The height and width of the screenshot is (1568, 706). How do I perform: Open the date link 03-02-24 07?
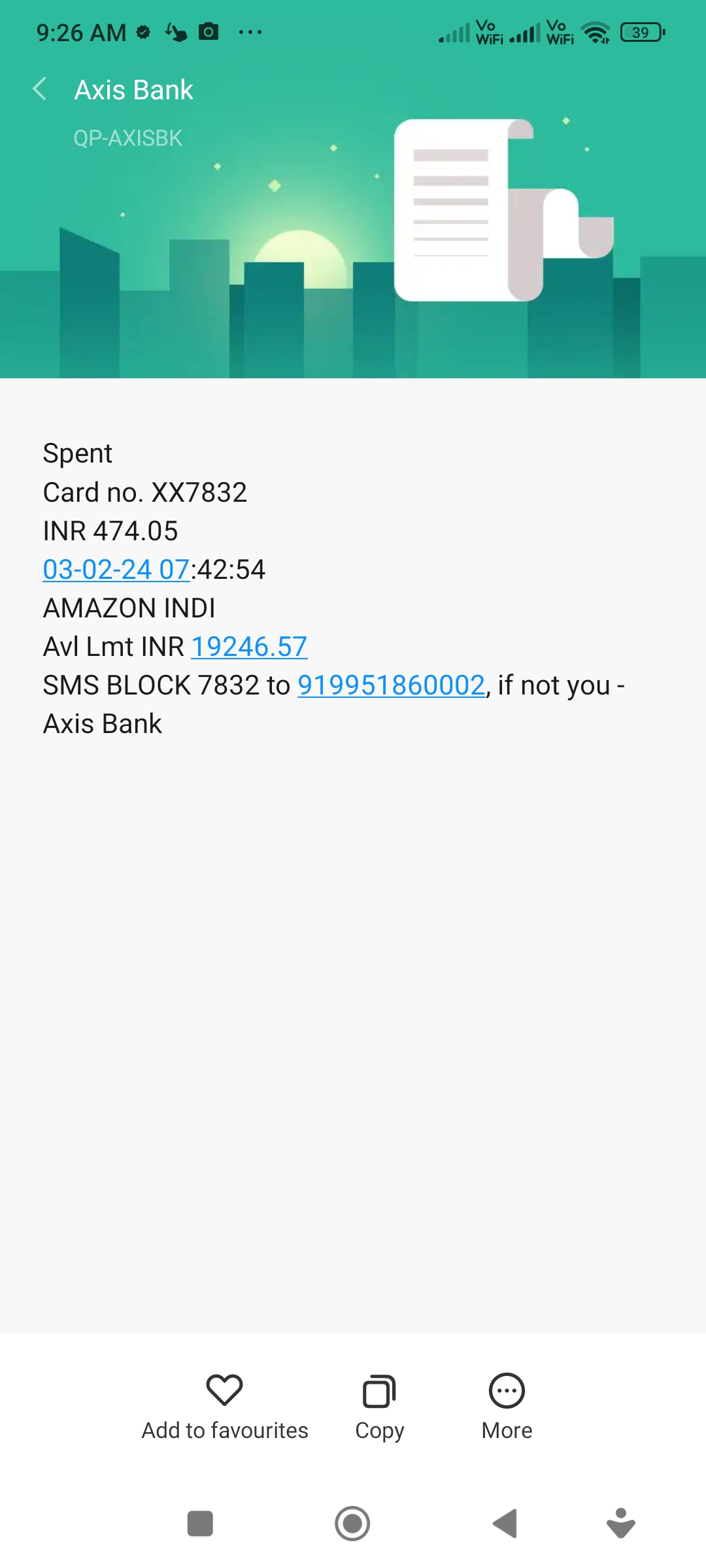116,570
